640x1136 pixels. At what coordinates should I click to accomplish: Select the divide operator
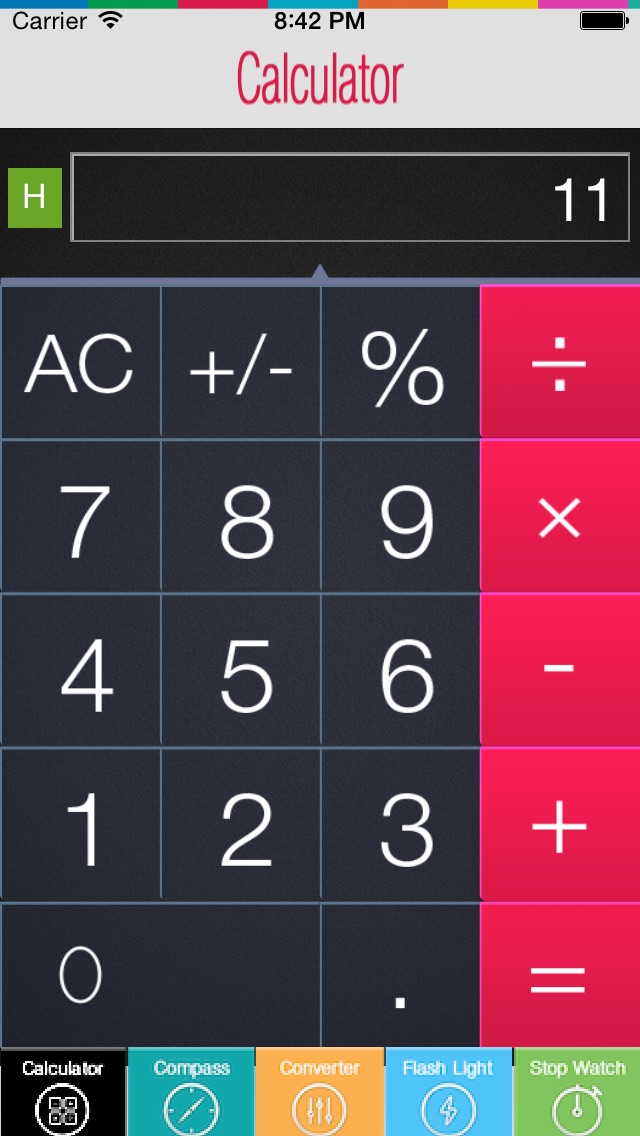pyautogui.click(x=560, y=363)
